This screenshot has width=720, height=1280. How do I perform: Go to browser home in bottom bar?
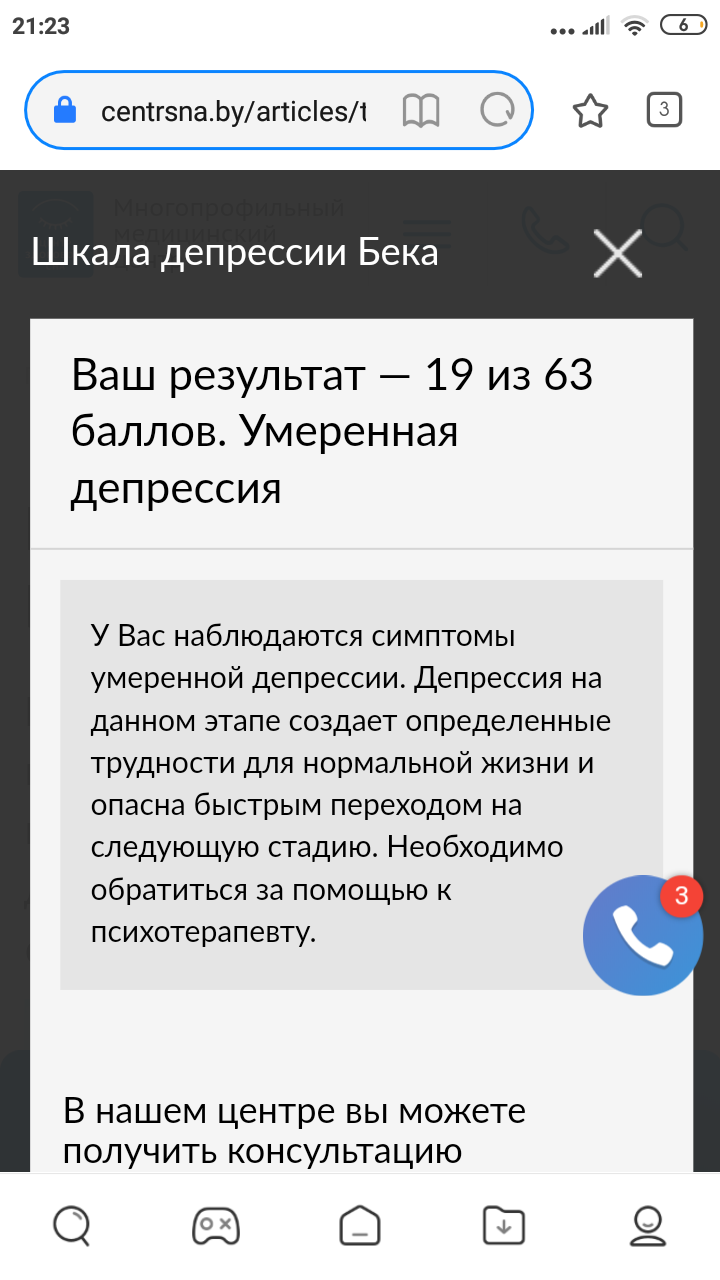360,1224
